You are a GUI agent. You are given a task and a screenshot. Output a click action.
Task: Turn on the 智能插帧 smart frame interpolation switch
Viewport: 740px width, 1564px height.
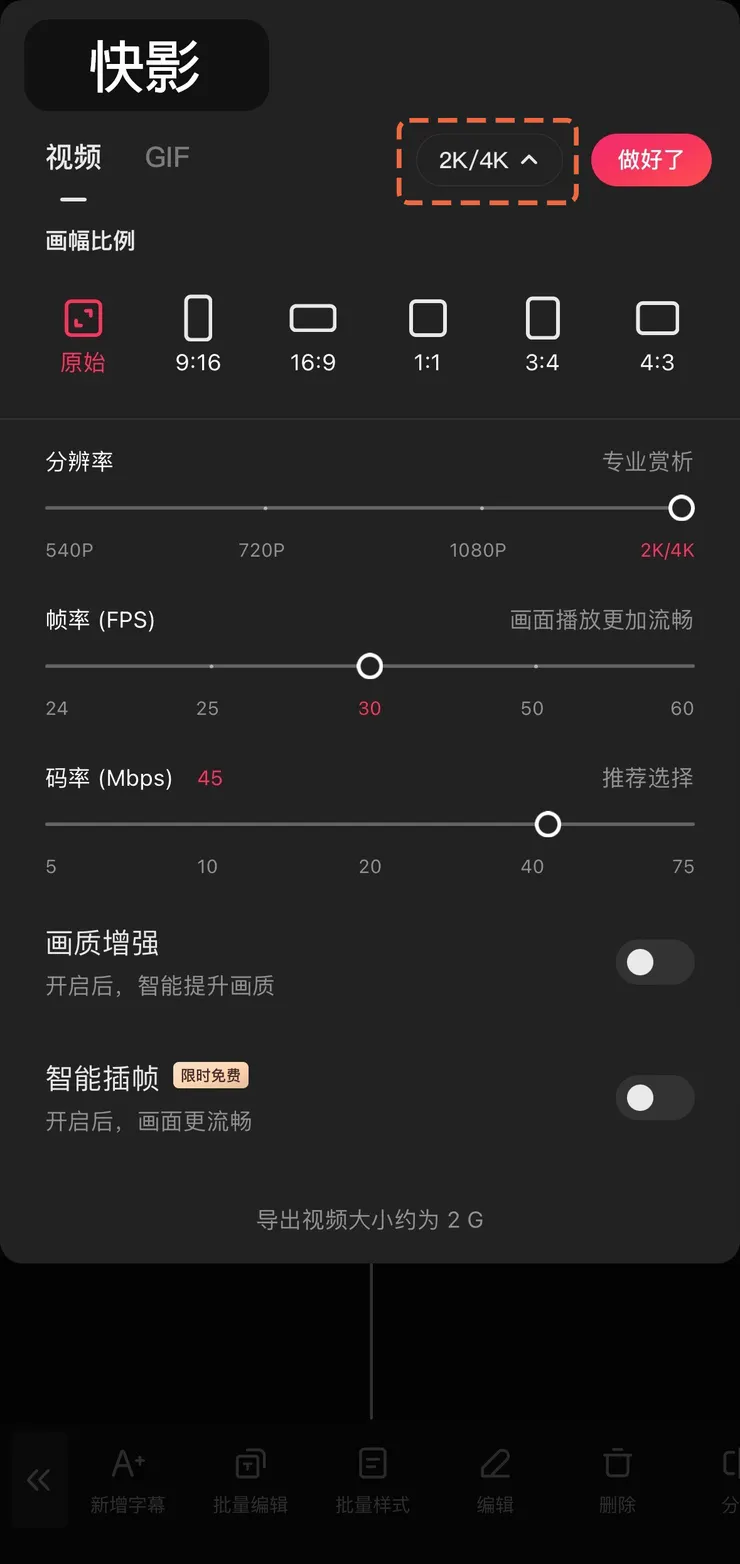click(655, 1097)
